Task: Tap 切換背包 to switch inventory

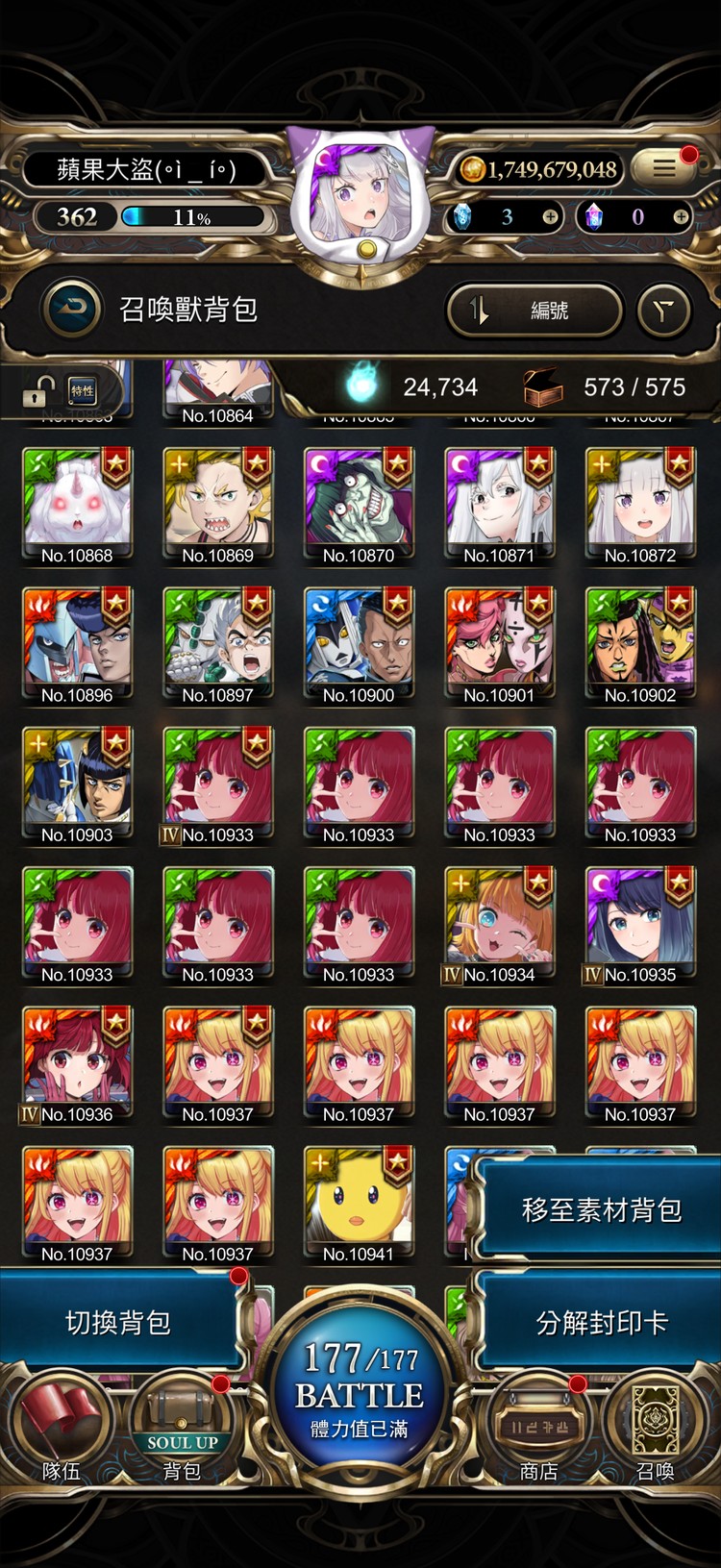Action: [117, 1323]
